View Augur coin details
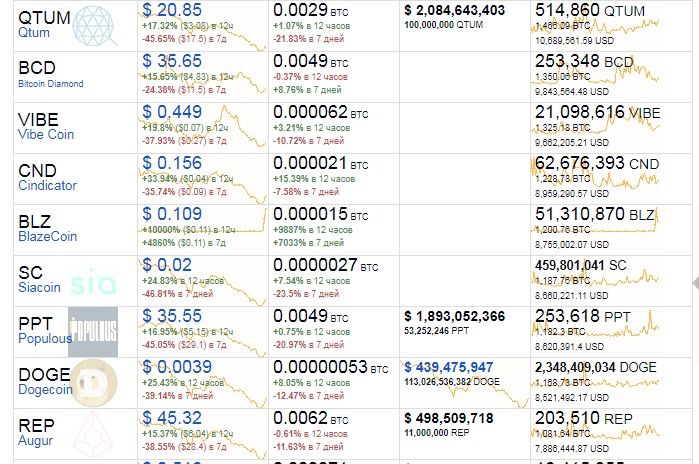 (37, 441)
